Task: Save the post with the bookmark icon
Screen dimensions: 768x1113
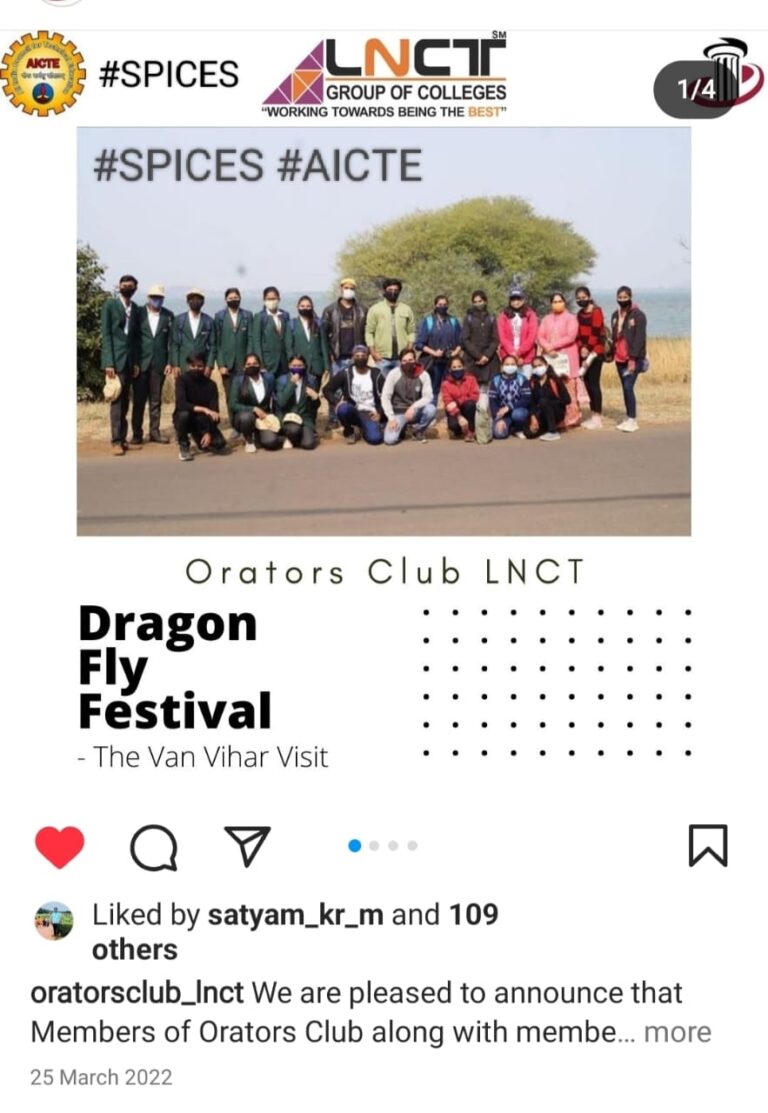Action: (707, 846)
